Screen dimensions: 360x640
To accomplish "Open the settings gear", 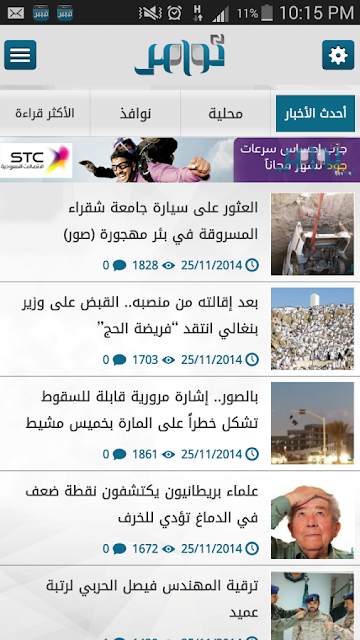I will point(338,55).
